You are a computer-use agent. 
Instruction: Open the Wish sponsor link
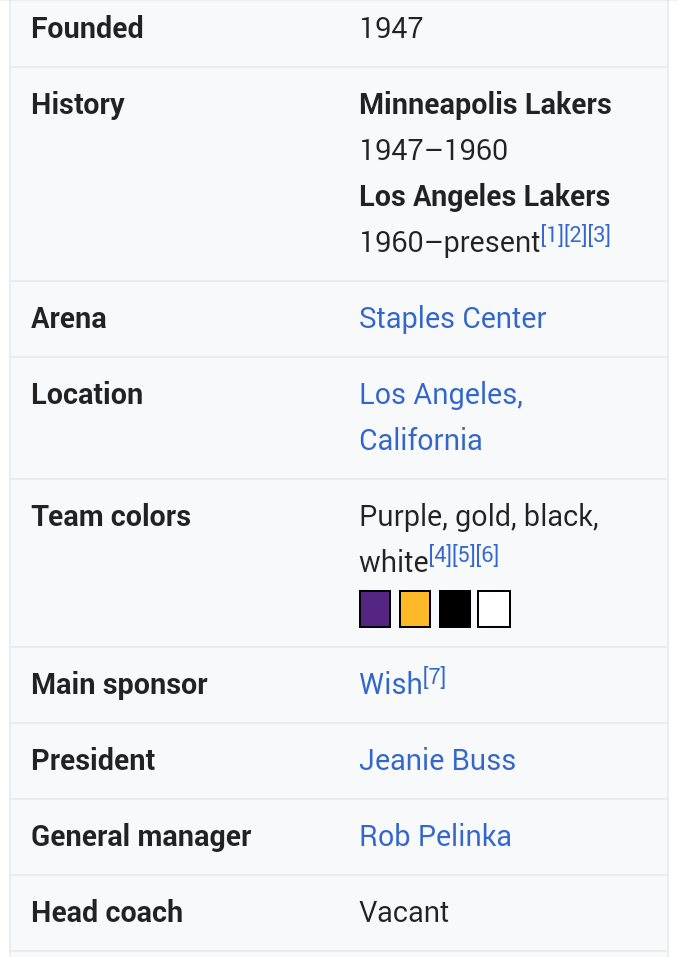[390, 684]
